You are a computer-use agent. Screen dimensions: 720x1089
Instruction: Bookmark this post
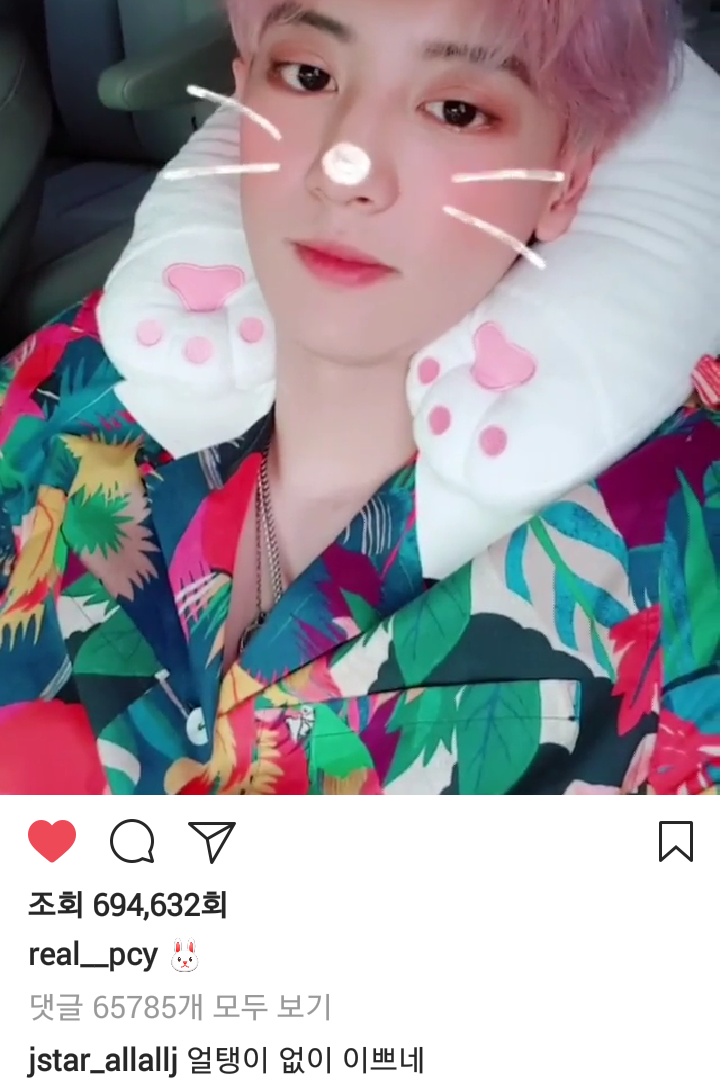click(x=676, y=842)
